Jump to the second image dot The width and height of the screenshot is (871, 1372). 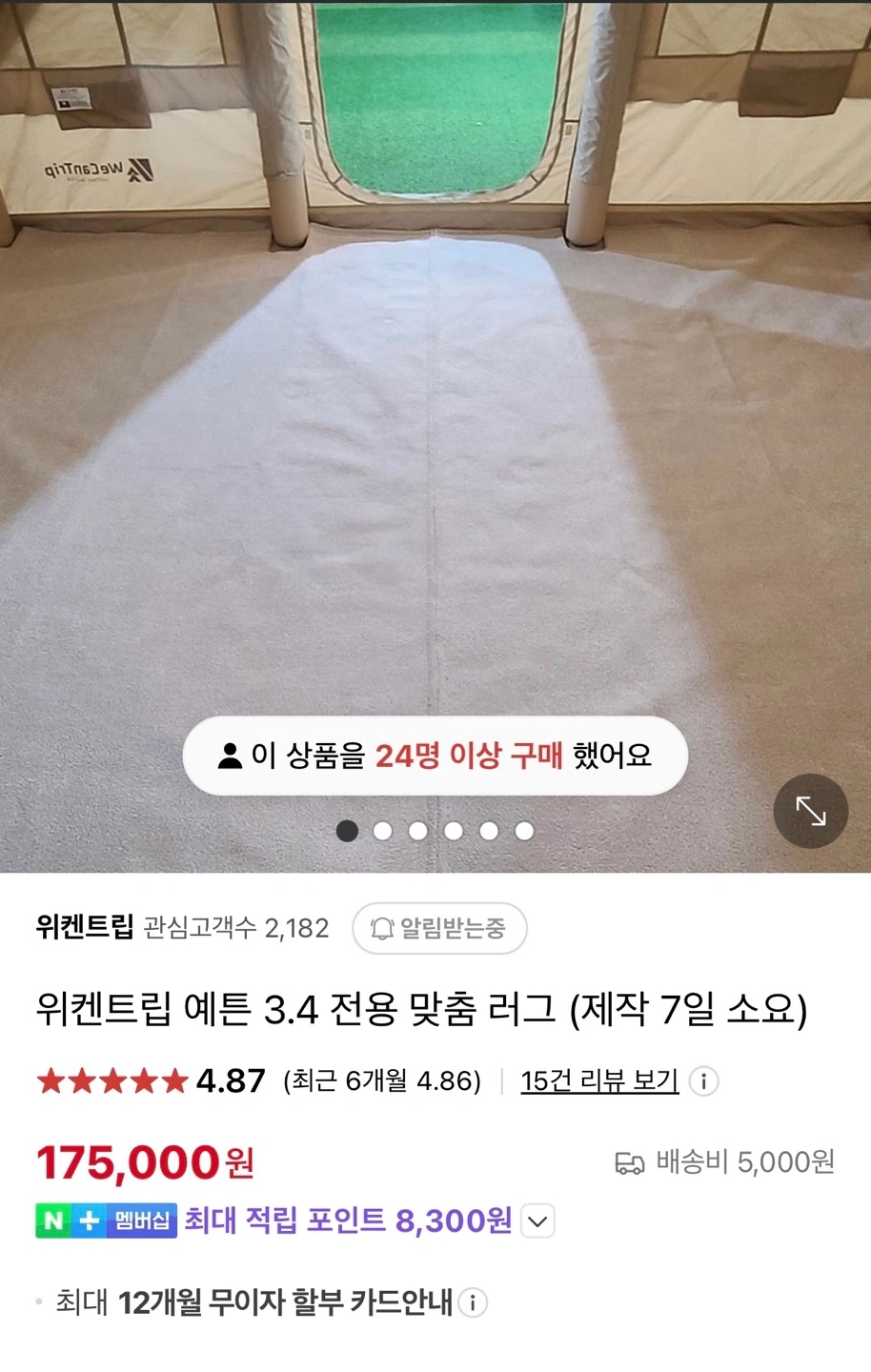[x=383, y=831]
